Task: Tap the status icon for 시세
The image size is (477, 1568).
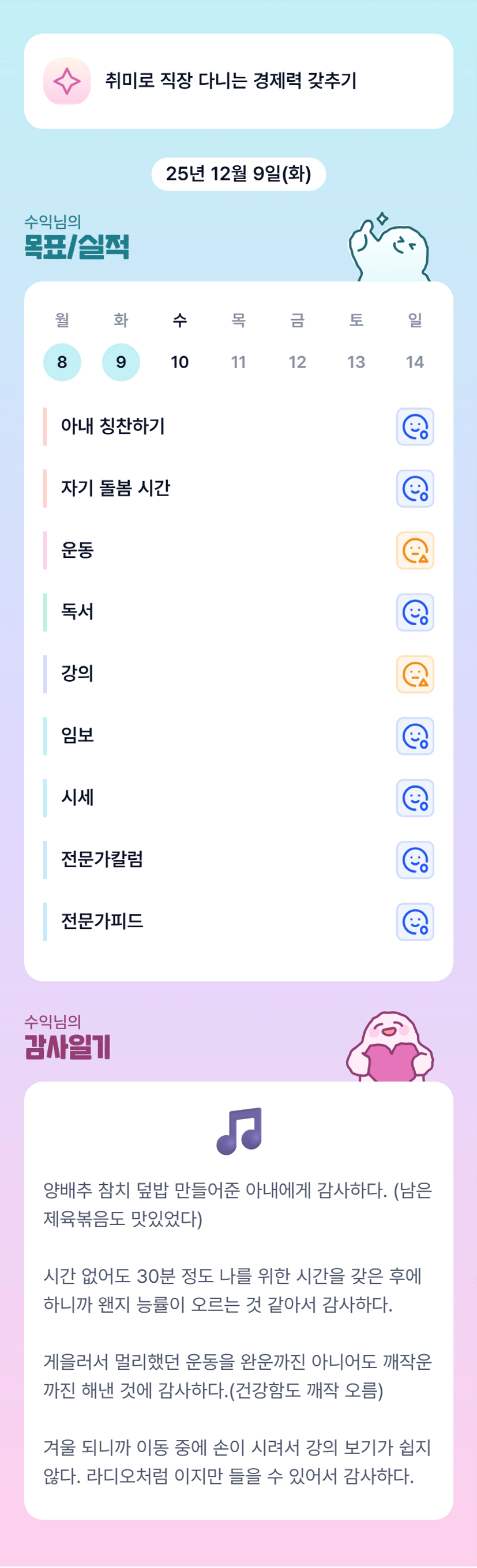Action: point(415,798)
